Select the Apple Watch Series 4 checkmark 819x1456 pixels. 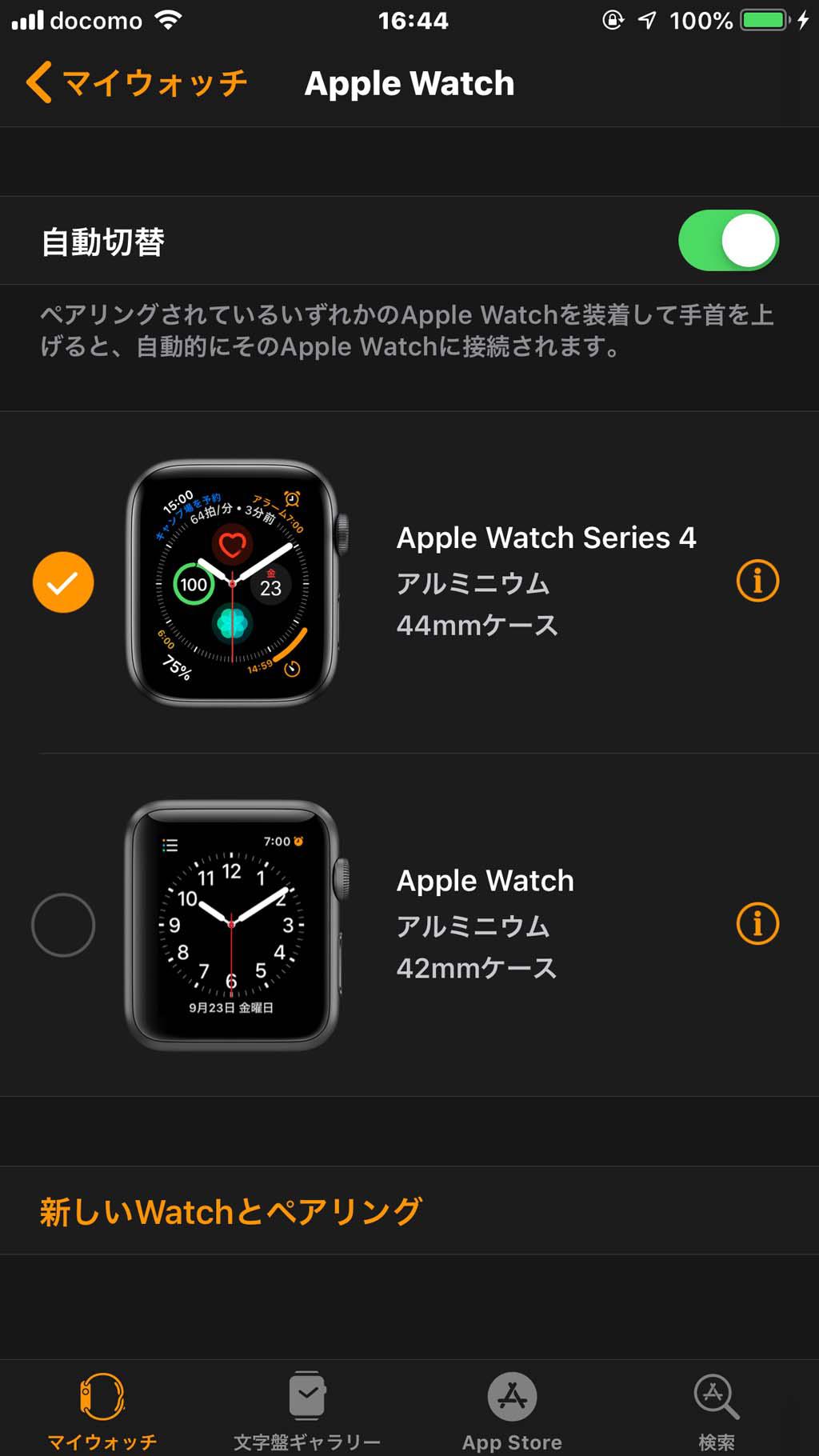(63, 582)
